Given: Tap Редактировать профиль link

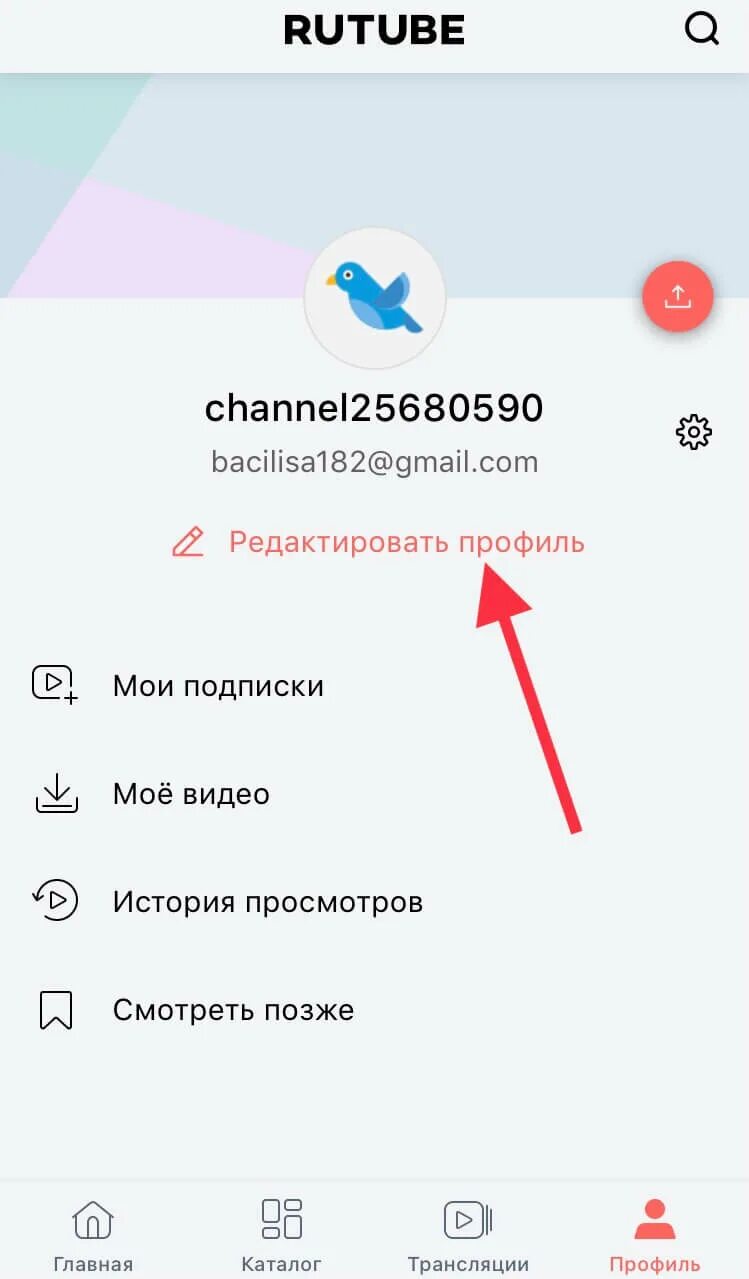Looking at the screenshot, I should (405, 542).
